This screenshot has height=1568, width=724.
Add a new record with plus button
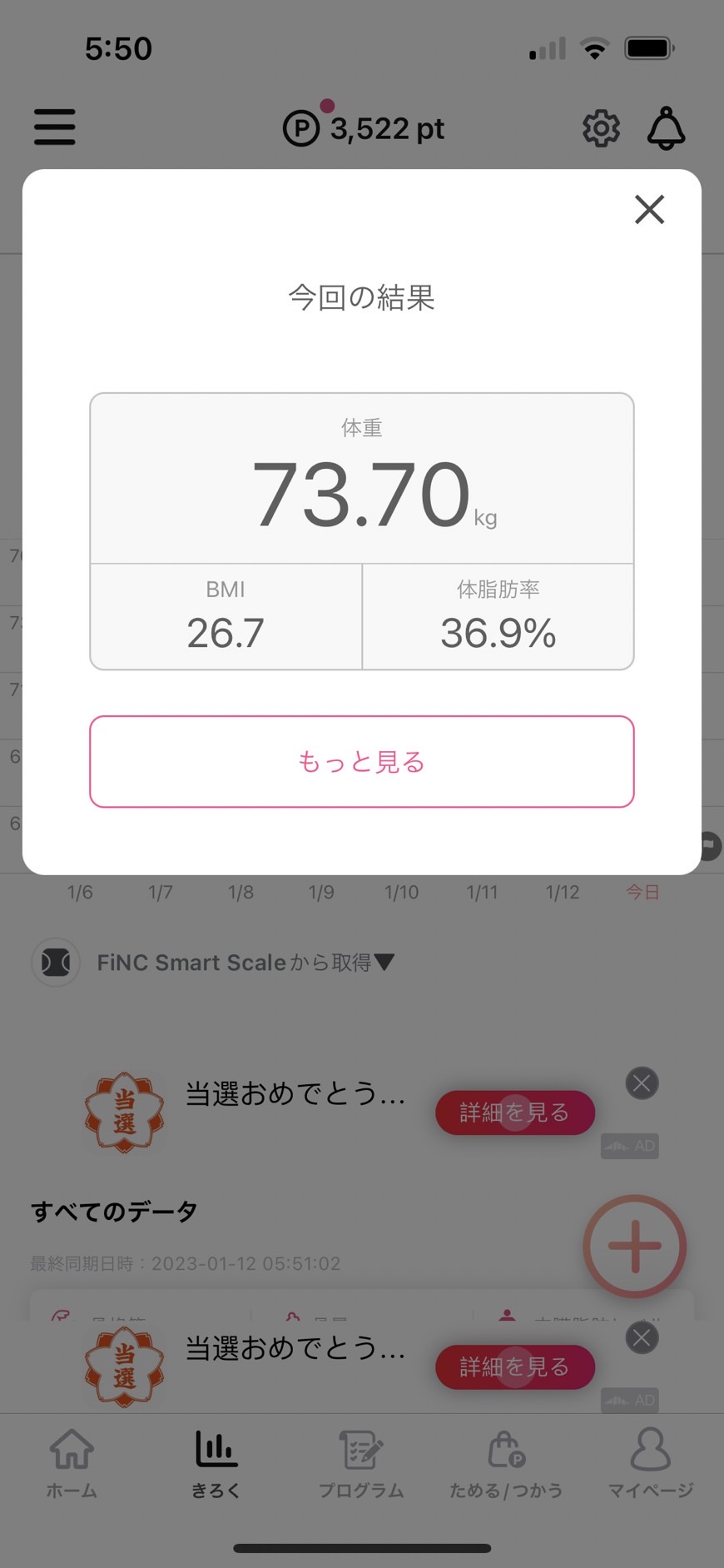pyautogui.click(x=635, y=1246)
